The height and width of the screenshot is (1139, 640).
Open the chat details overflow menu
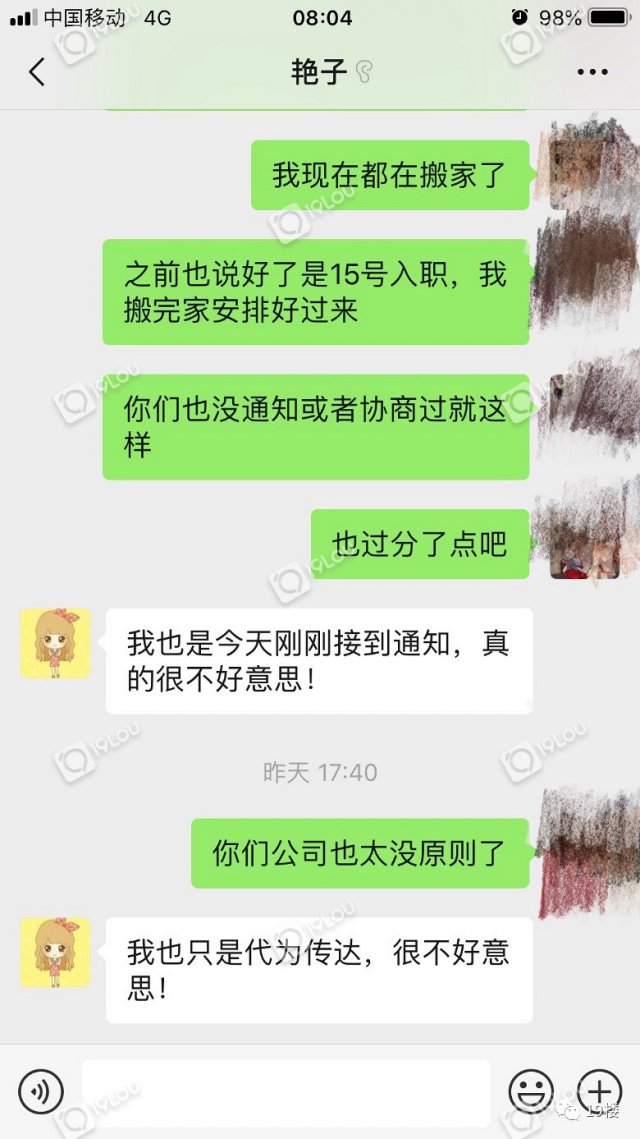pos(592,72)
